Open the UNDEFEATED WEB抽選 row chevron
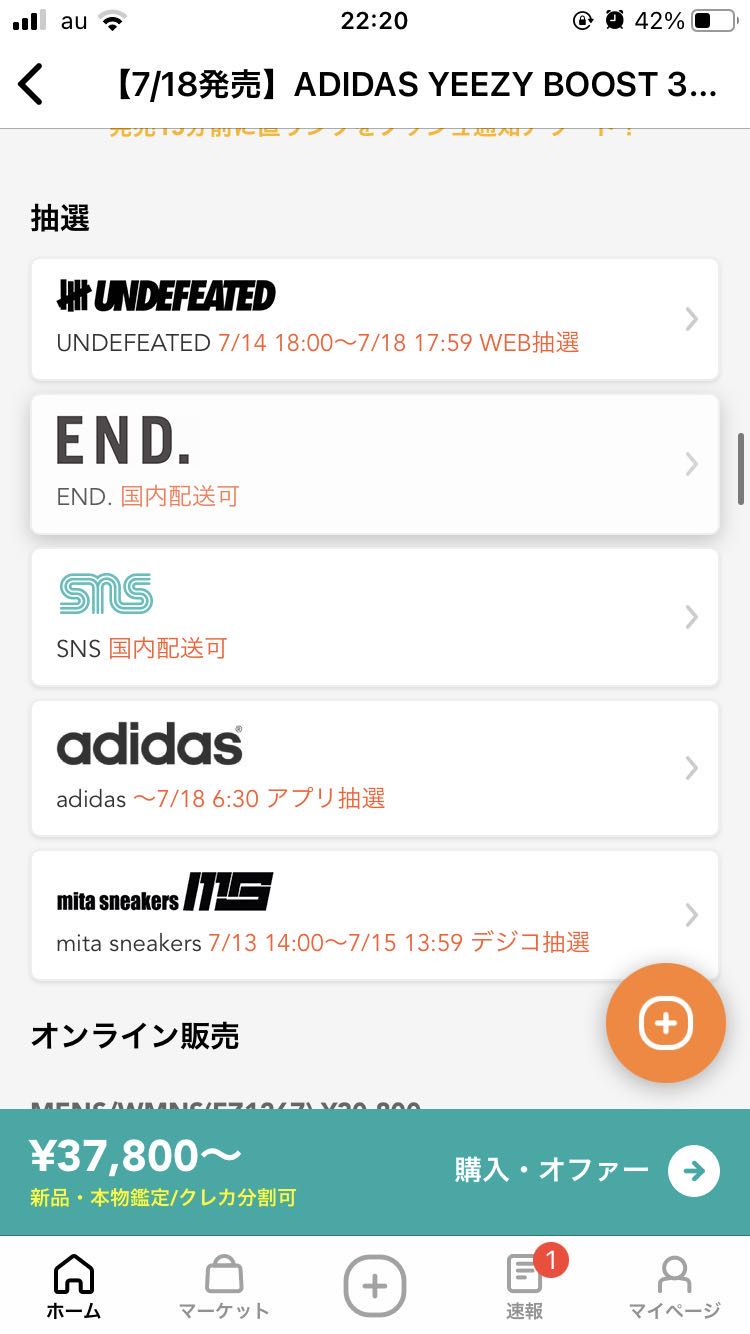 point(690,318)
